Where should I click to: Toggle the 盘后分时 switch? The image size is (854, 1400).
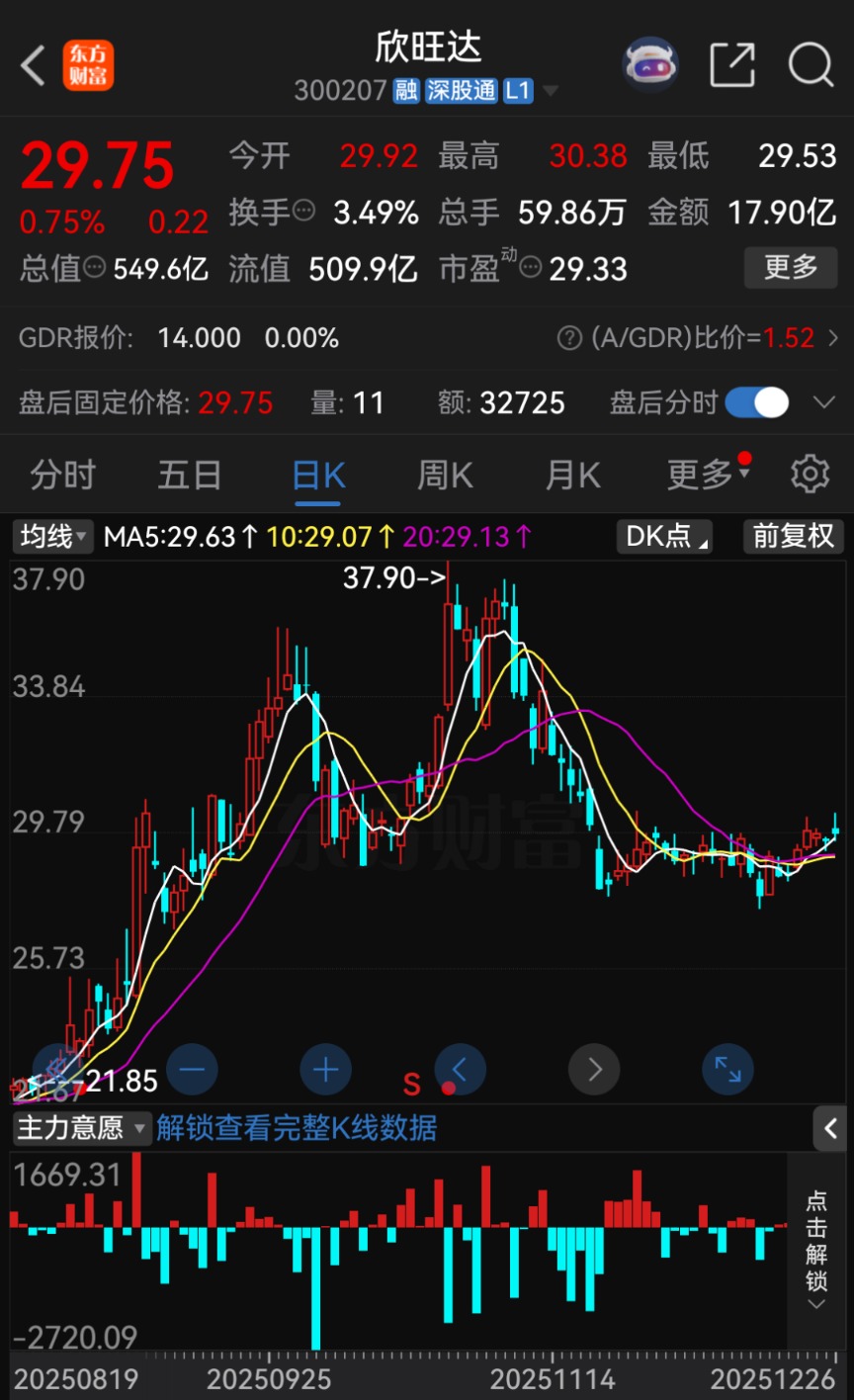(x=757, y=402)
